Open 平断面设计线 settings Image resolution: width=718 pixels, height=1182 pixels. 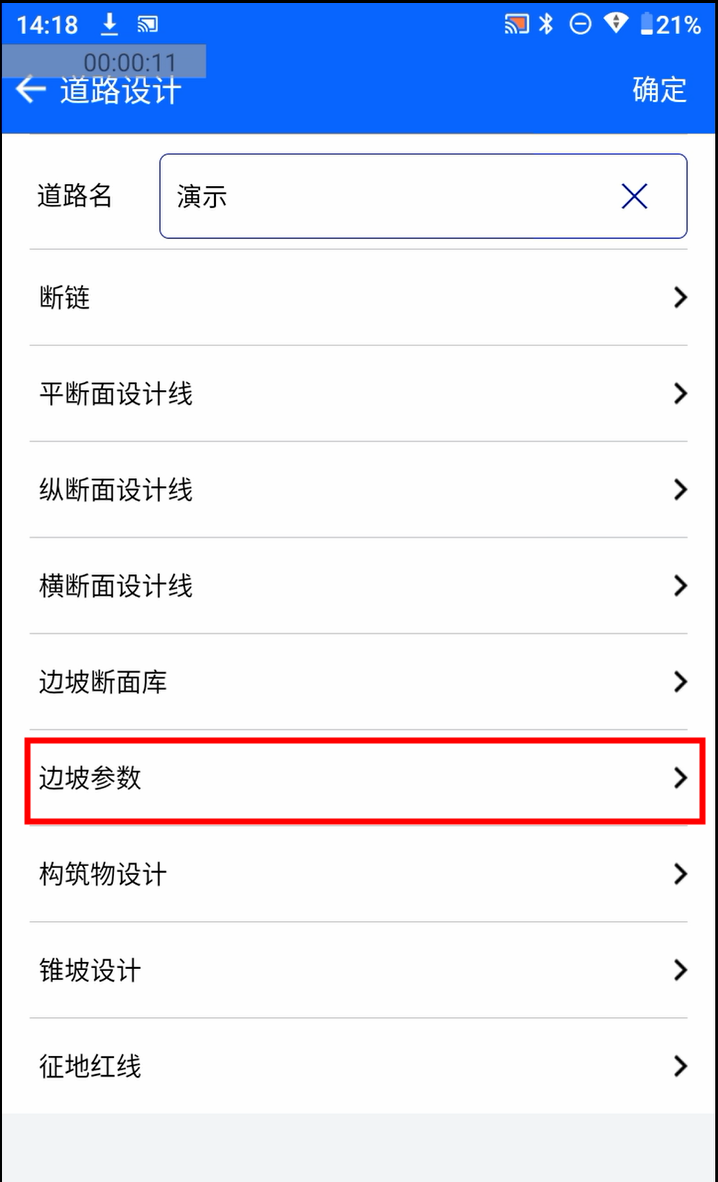tap(358, 393)
